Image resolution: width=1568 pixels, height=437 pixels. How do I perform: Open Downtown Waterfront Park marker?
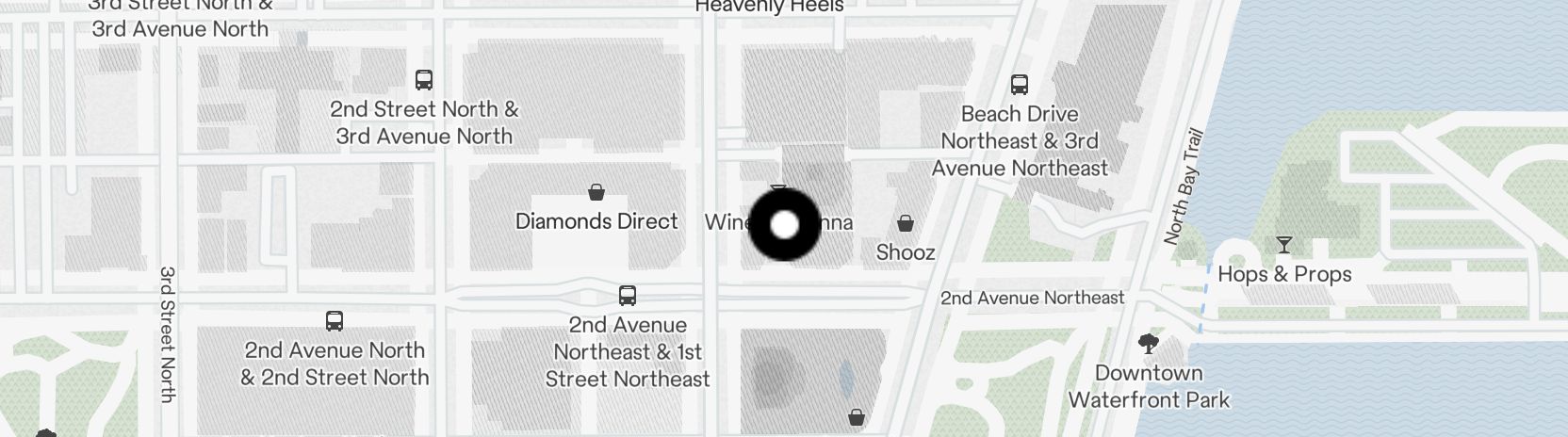point(1148,344)
